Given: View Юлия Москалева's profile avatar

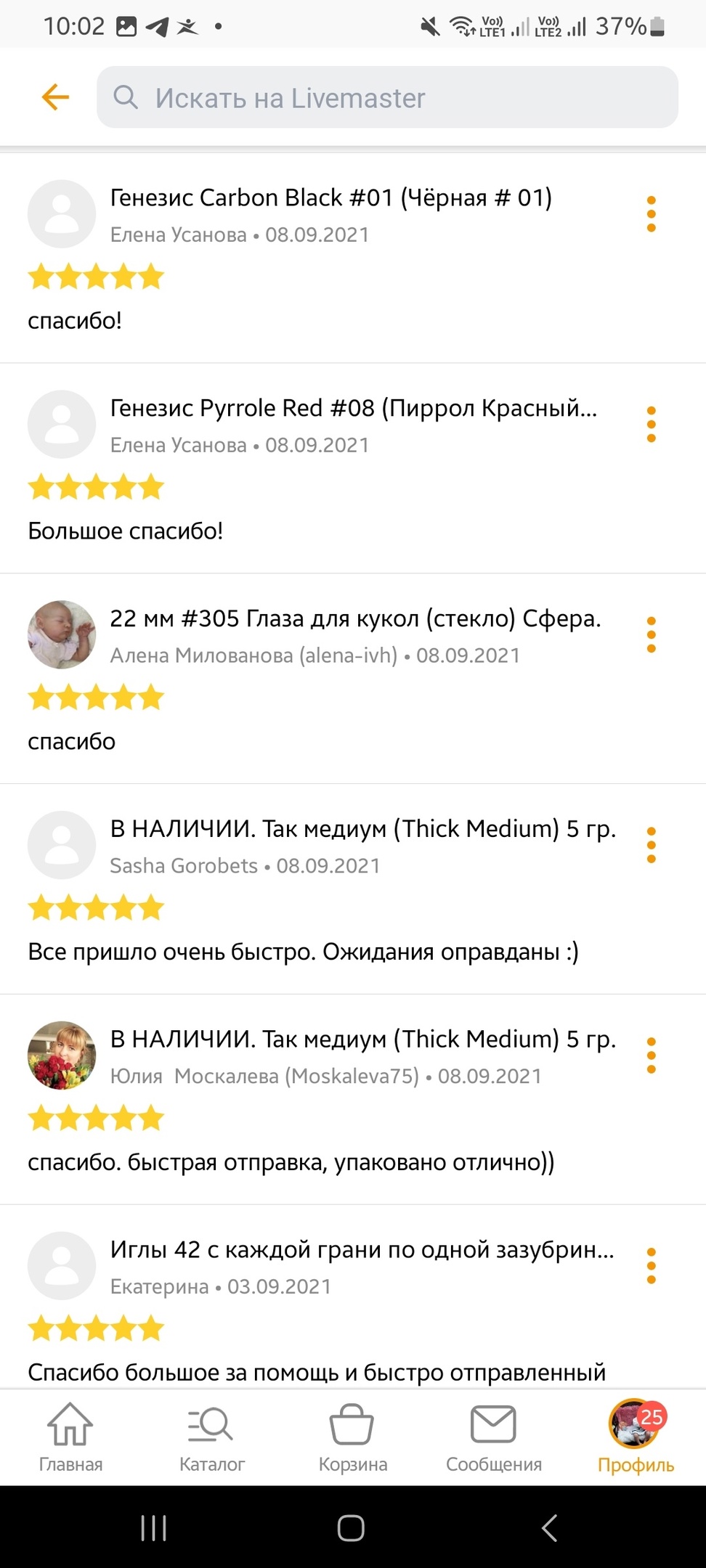Looking at the screenshot, I should 62,1055.
